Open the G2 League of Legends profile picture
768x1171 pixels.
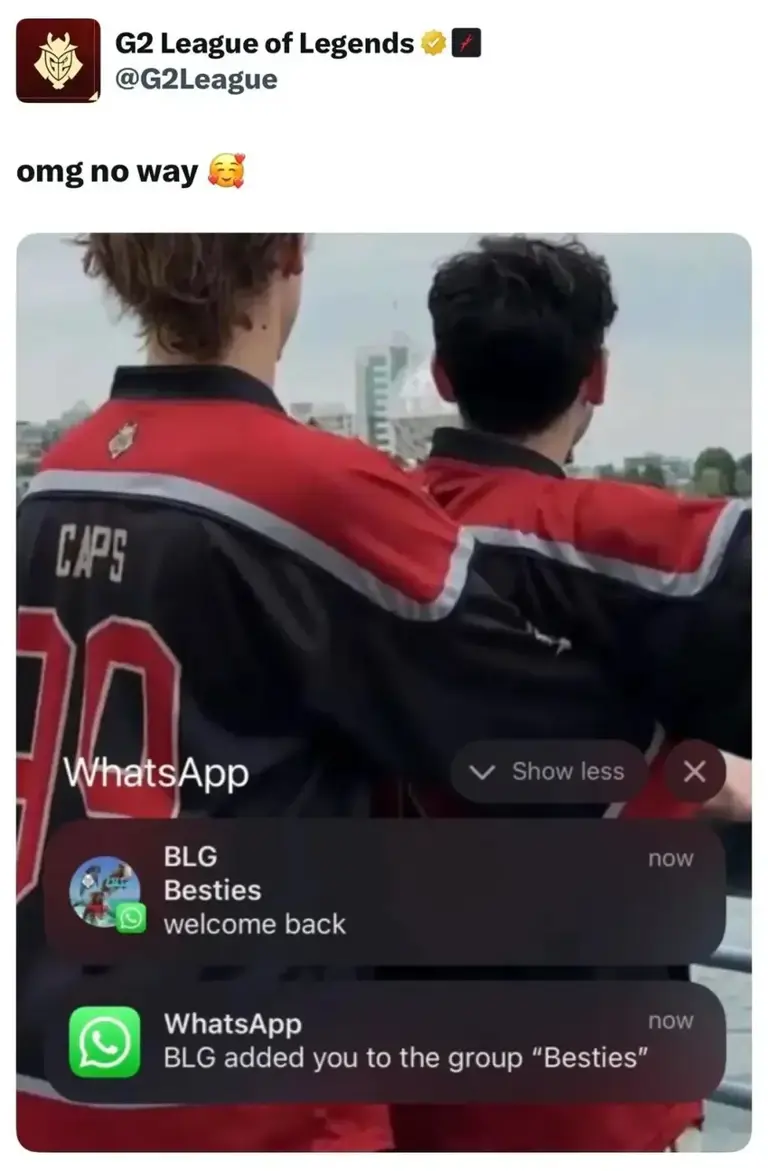58,60
